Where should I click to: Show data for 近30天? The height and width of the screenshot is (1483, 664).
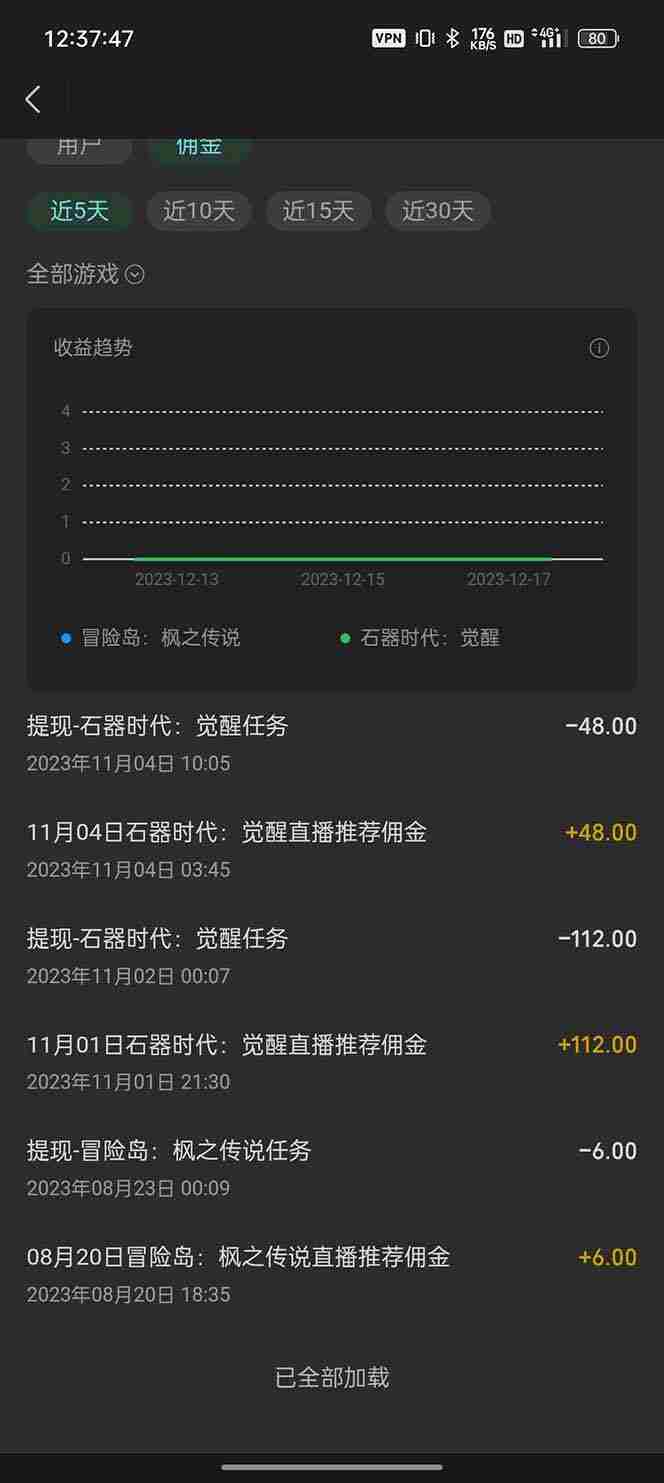pos(438,211)
